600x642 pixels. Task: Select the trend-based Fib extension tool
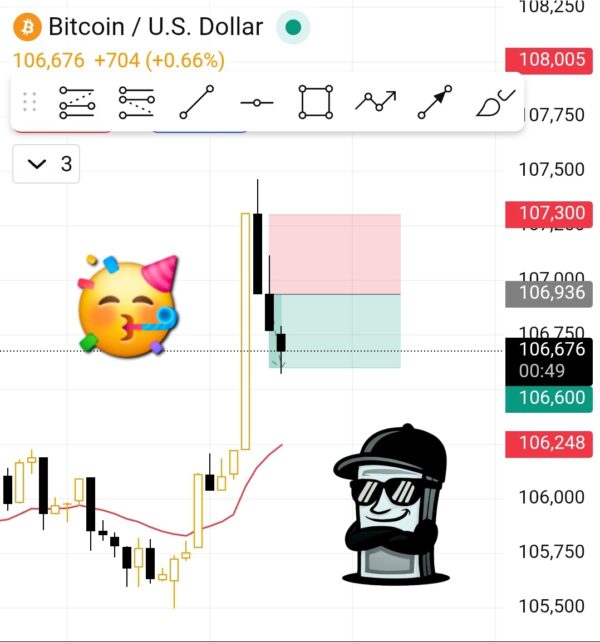tap(137, 102)
